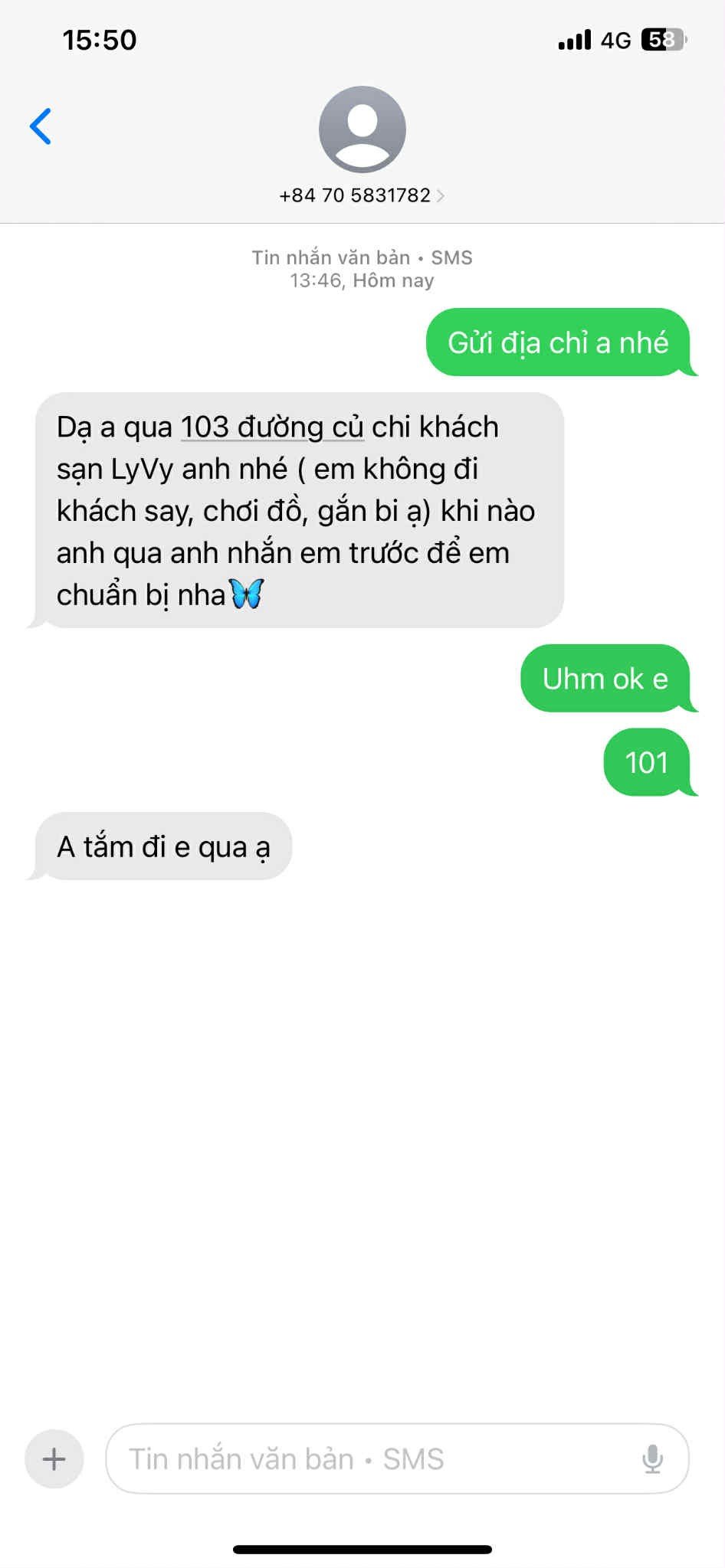This screenshot has height=1568, width=725.
Task: Open the underlined address link 103 đường củ
Action: 271,427
